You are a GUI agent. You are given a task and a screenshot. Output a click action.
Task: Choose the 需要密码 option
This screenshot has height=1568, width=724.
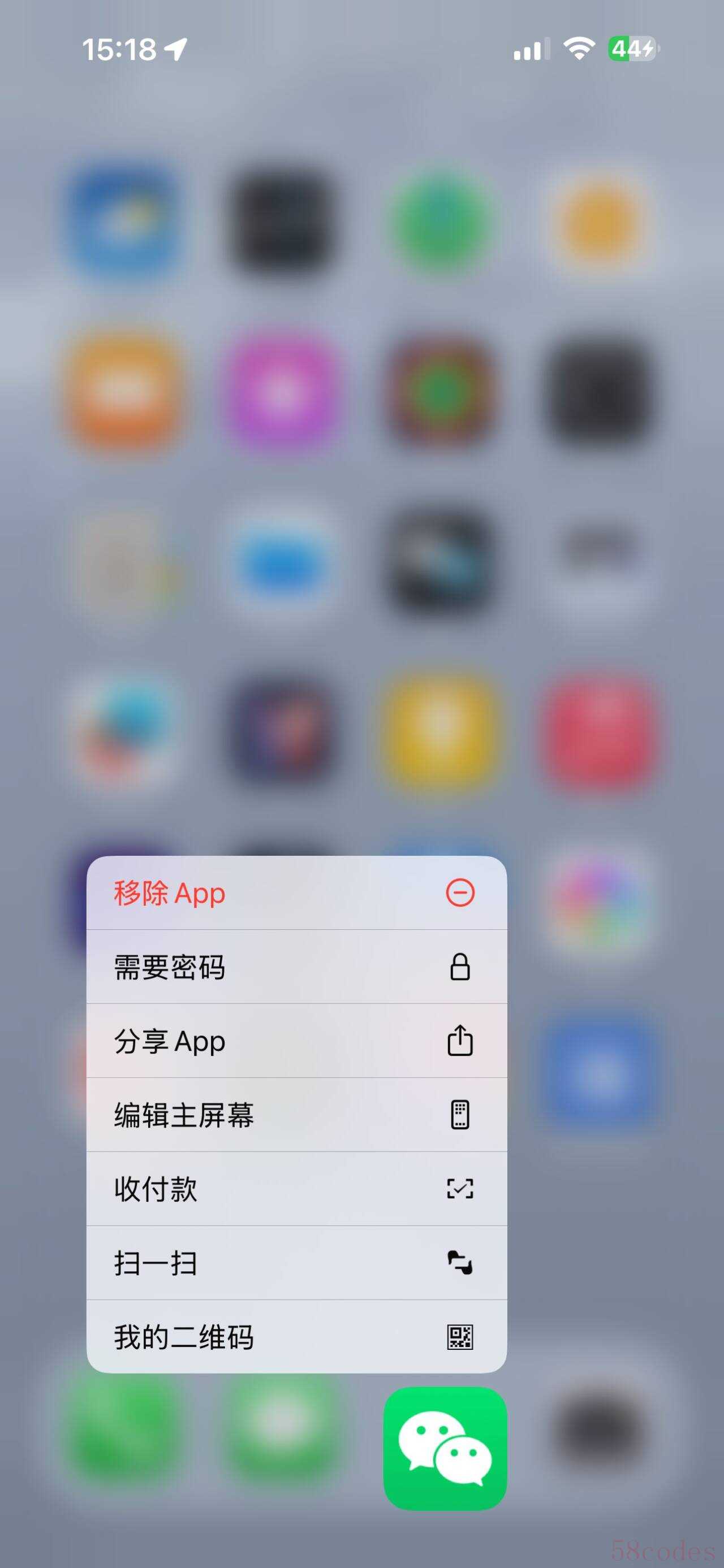pos(296,967)
